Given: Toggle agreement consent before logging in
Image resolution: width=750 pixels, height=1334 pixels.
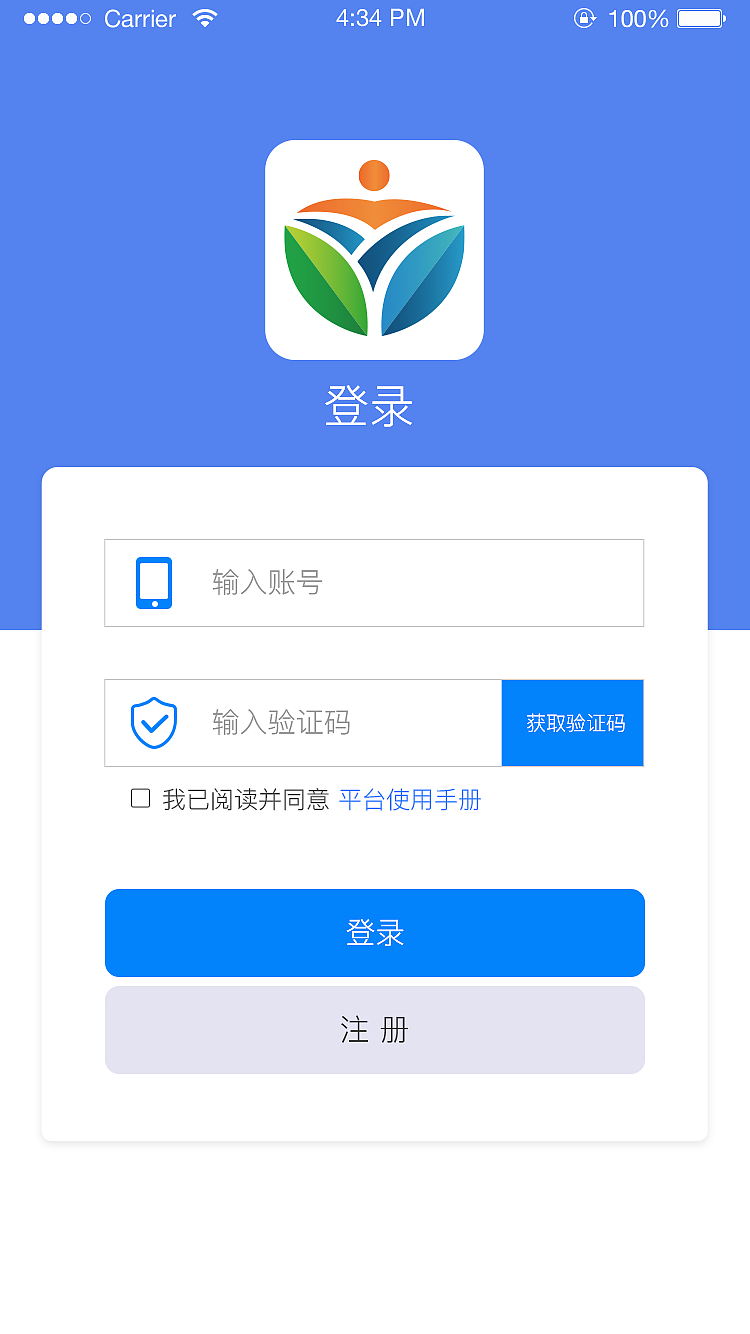Looking at the screenshot, I should click(x=140, y=798).
